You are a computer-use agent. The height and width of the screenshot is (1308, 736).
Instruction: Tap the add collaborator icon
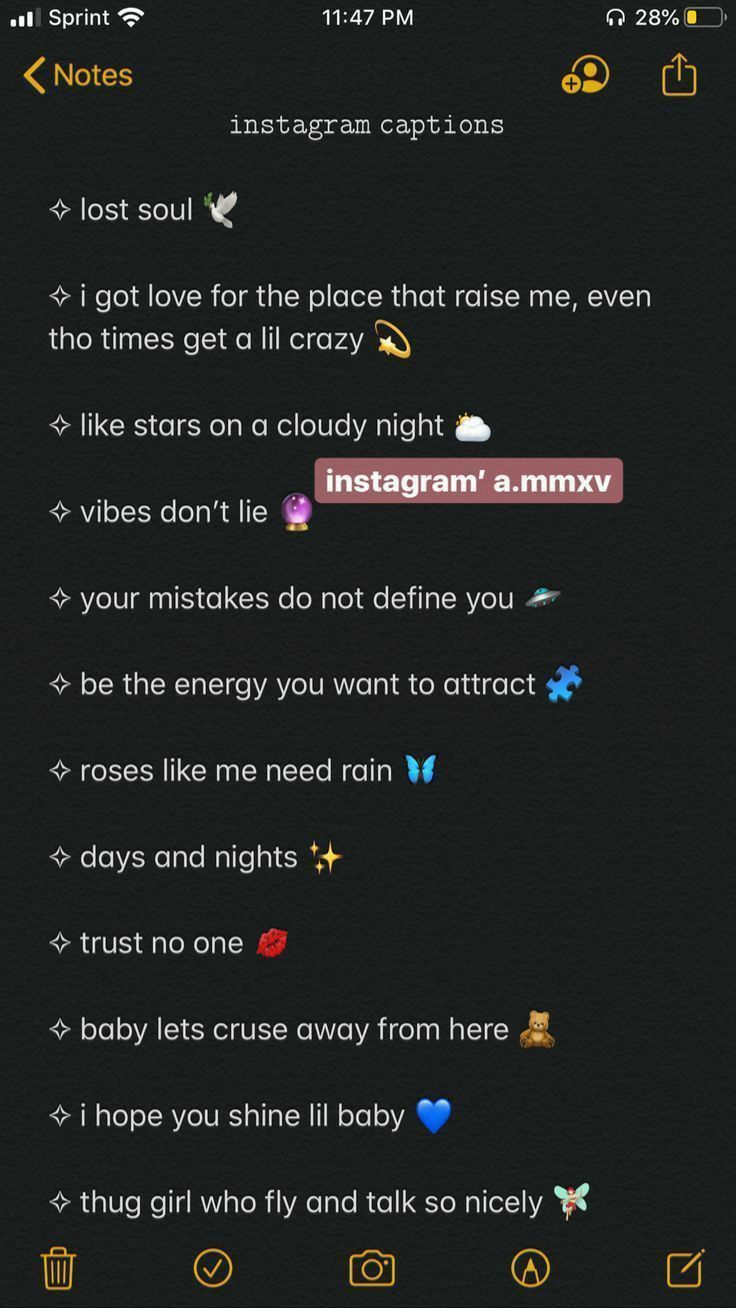click(x=586, y=76)
